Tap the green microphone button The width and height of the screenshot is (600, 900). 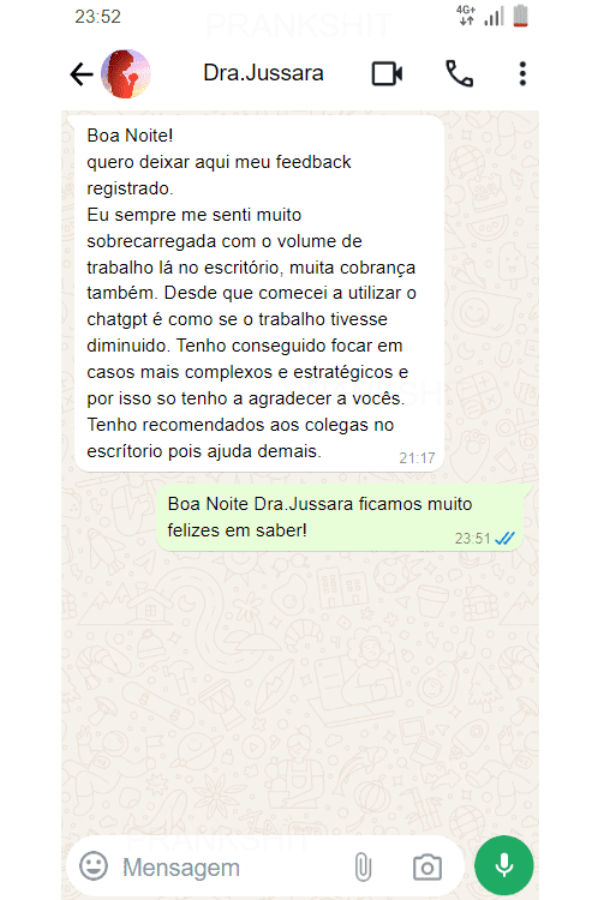tap(504, 865)
